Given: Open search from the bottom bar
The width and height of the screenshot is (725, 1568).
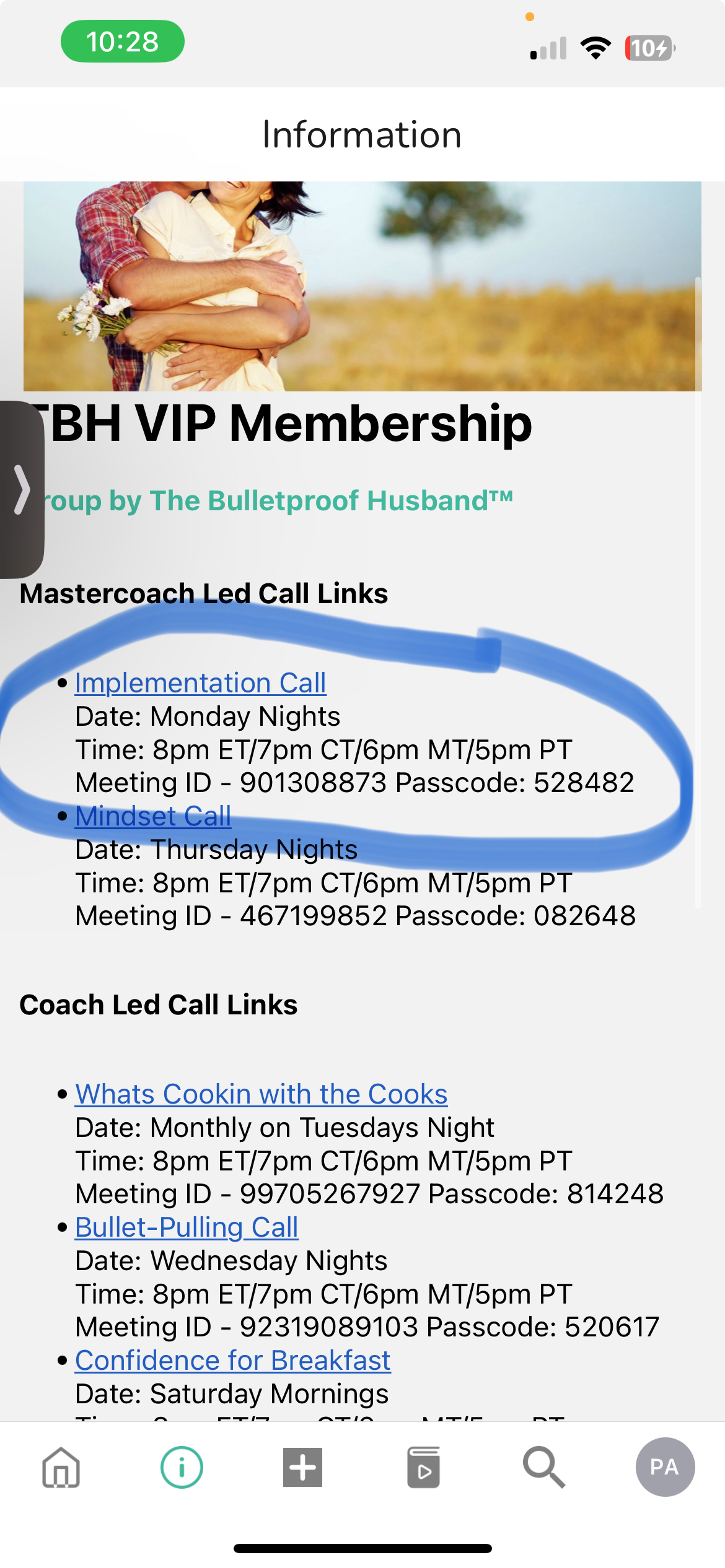Looking at the screenshot, I should click(544, 1467).
